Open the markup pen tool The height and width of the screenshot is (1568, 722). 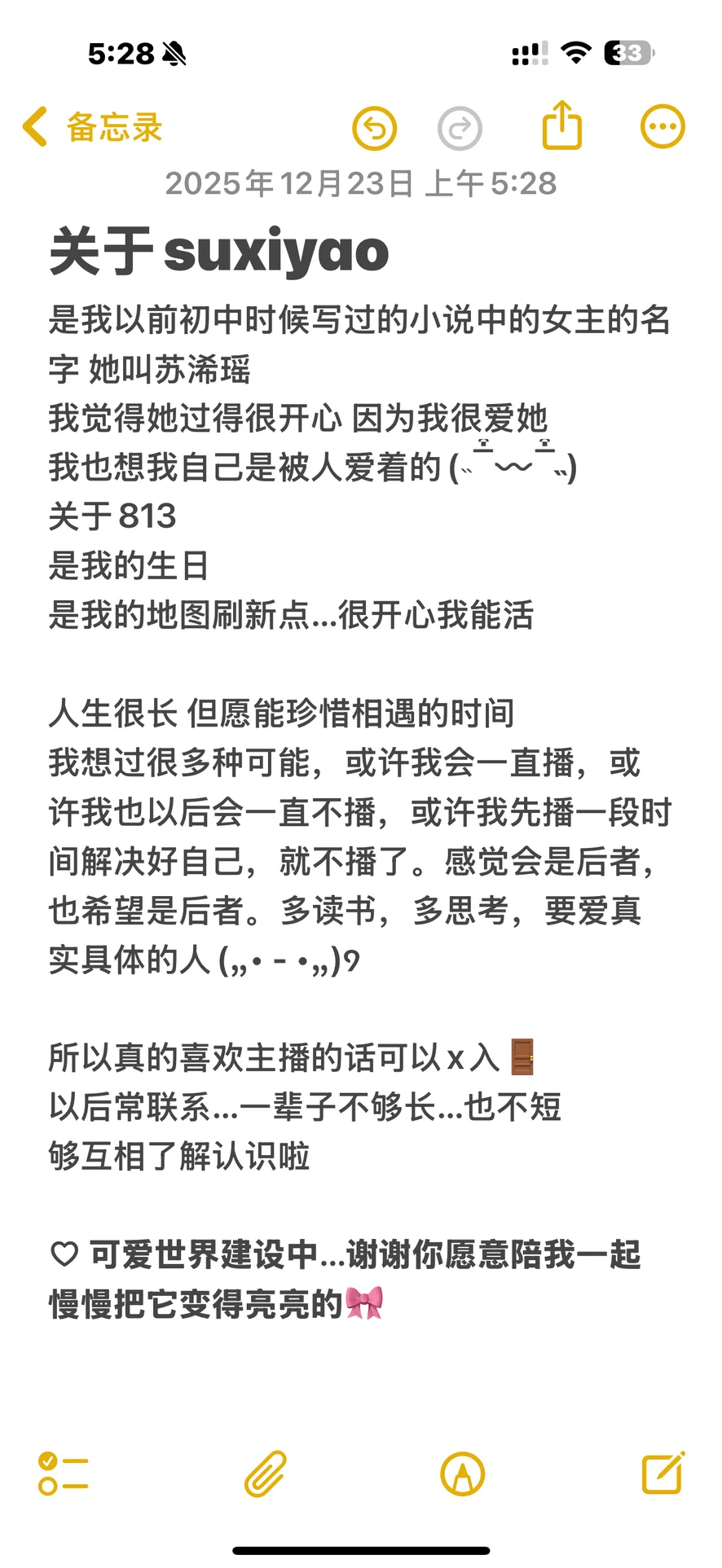click(x=462, y=1474)
